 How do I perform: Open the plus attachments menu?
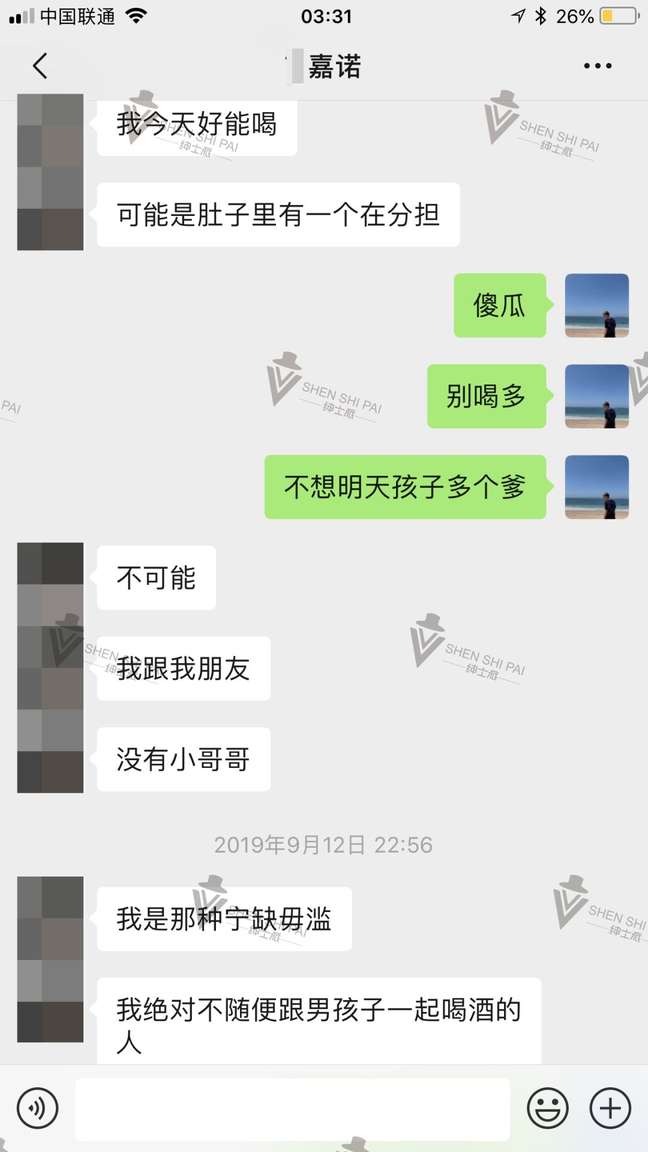(609, 1108)
